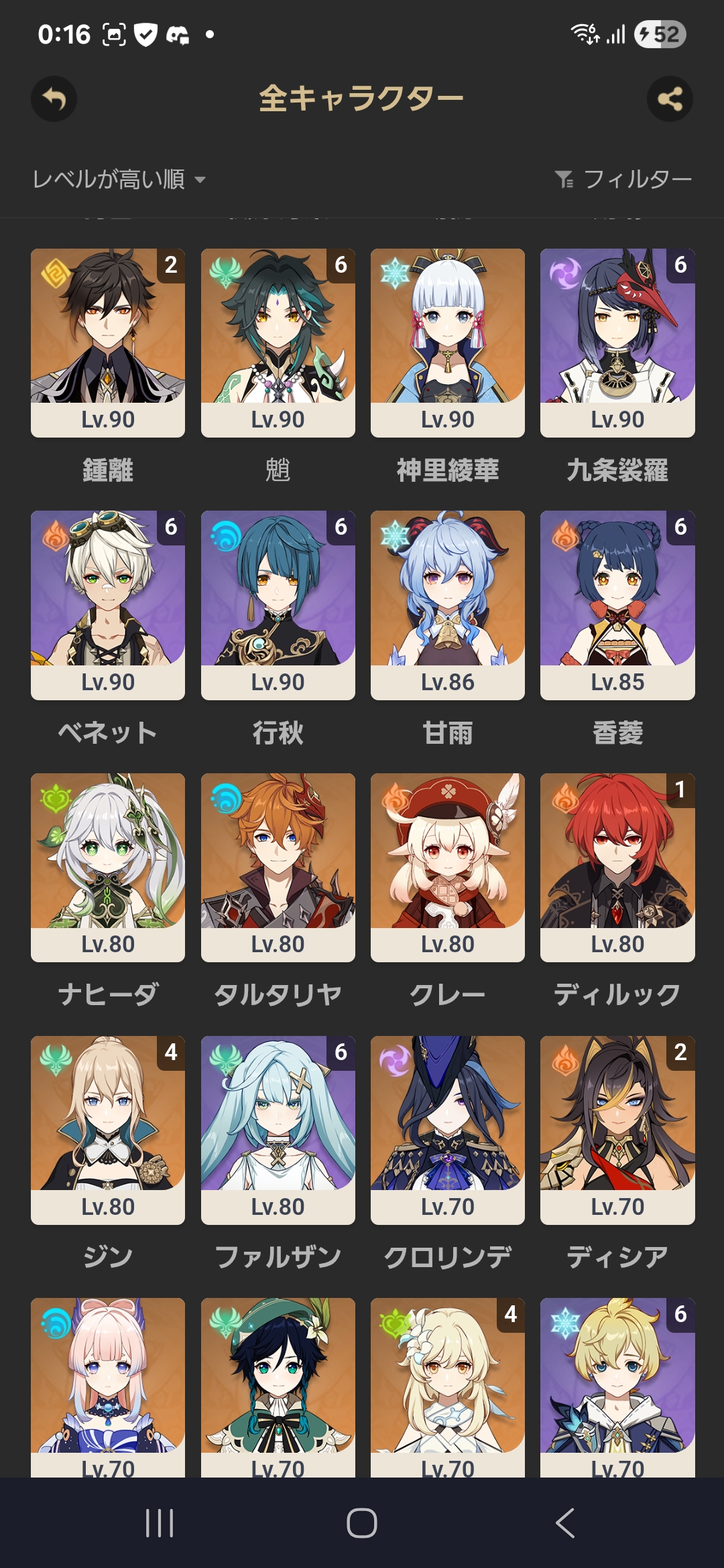Open the レベルが高い順 sort dropdown

(x=119, y=179)
